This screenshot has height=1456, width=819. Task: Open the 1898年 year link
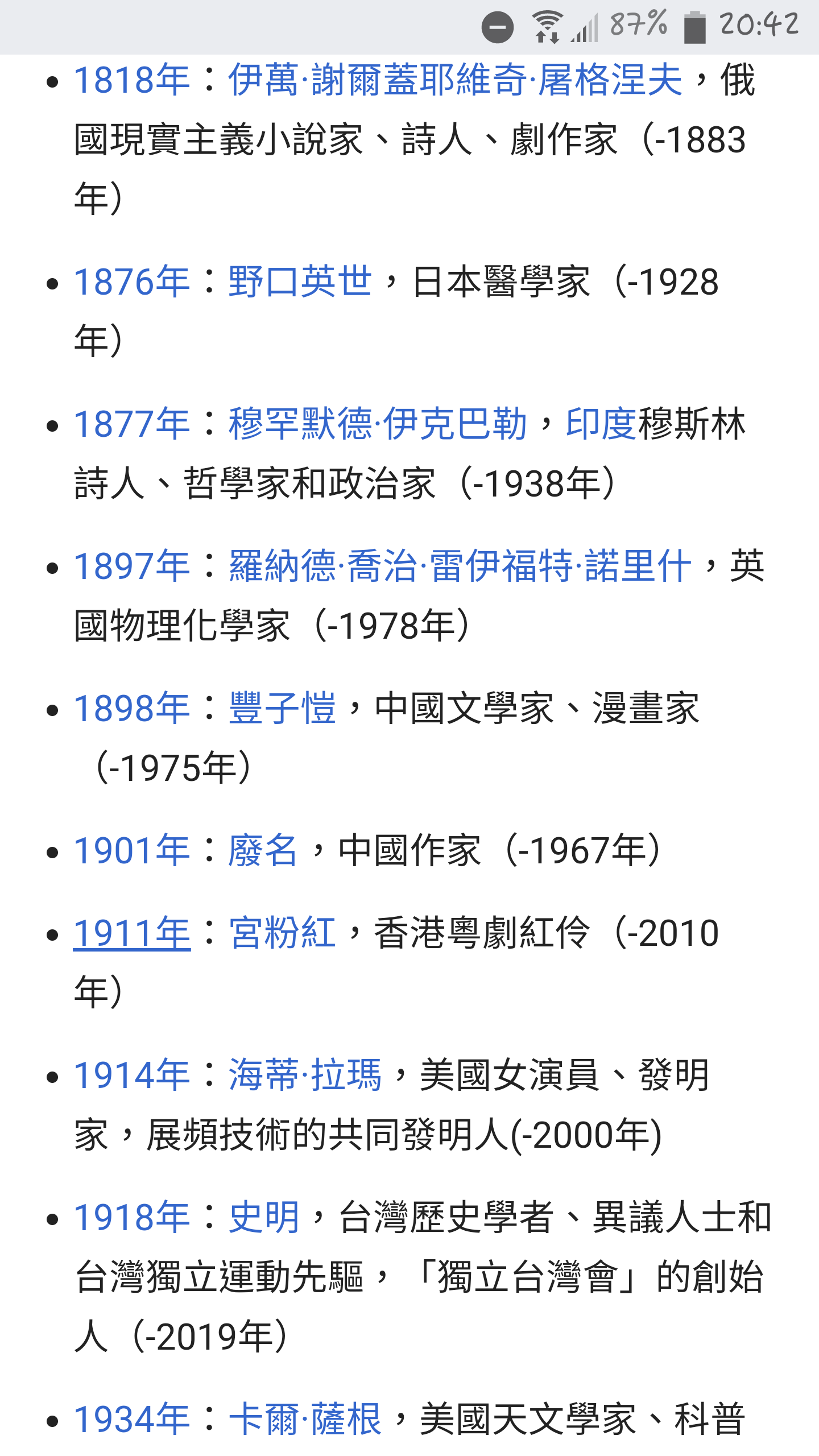click(x=132, y=708)
